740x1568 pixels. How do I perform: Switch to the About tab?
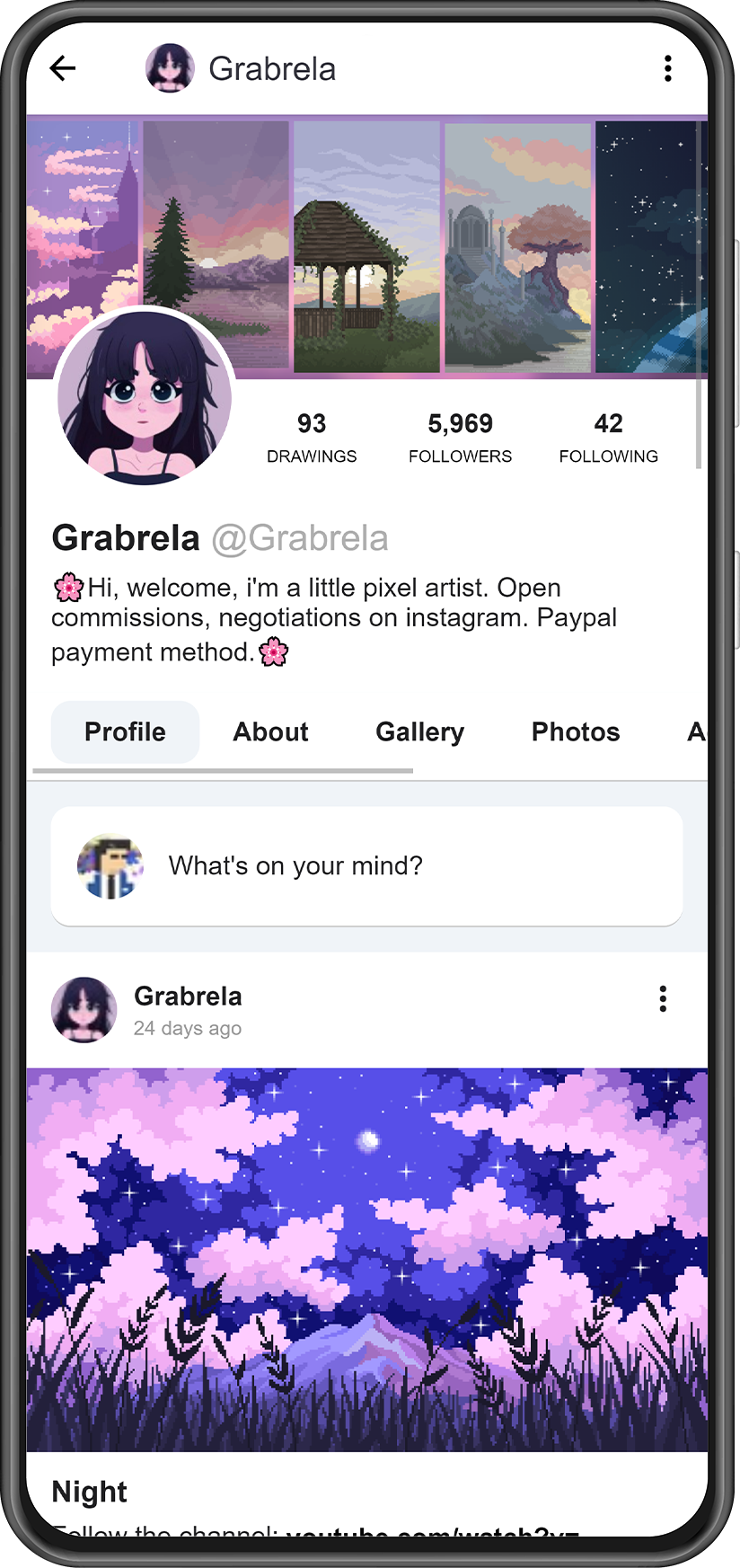(x=270, y=731)
